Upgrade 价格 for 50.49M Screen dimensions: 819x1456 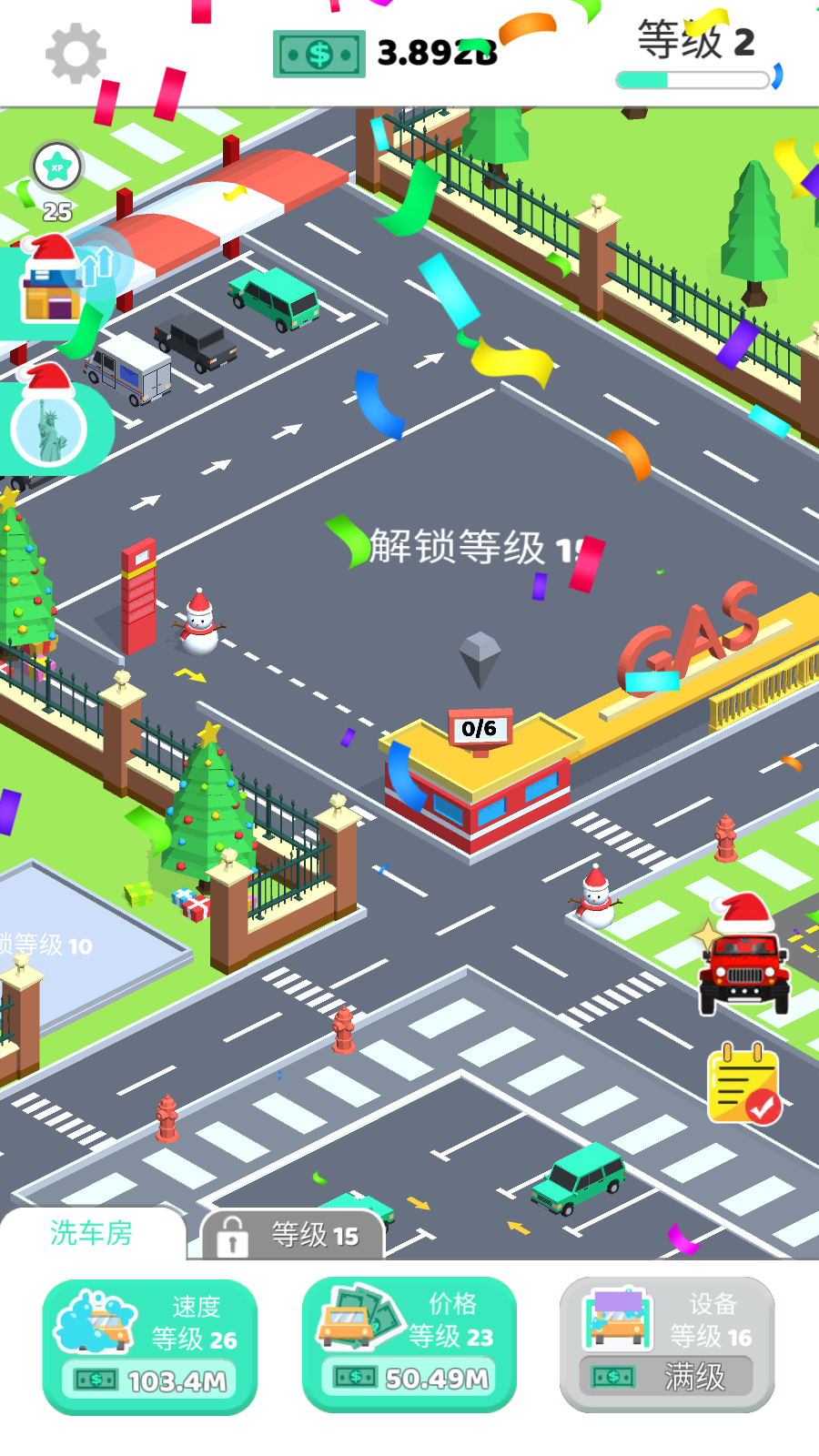pos(409,1344)
